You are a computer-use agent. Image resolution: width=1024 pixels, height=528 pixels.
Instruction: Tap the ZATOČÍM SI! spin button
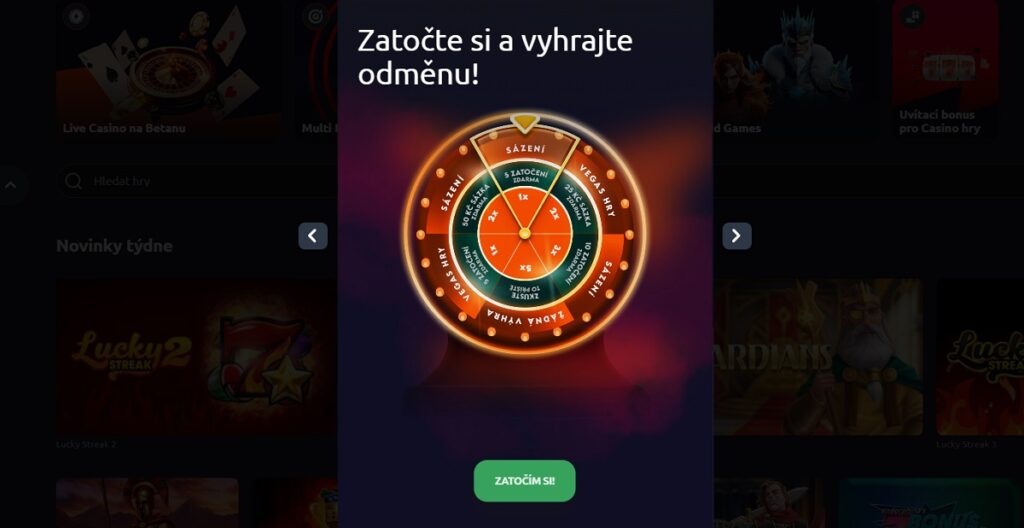524,481
